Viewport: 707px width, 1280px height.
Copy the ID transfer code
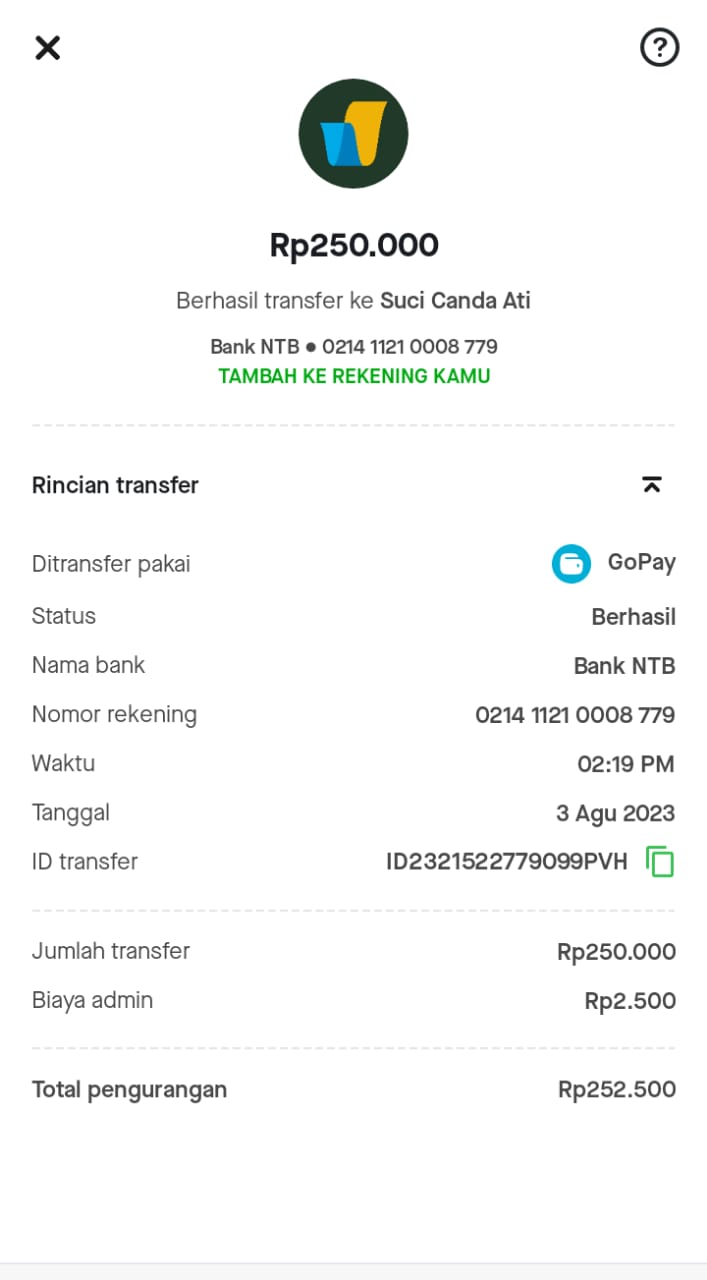point(660,861)
